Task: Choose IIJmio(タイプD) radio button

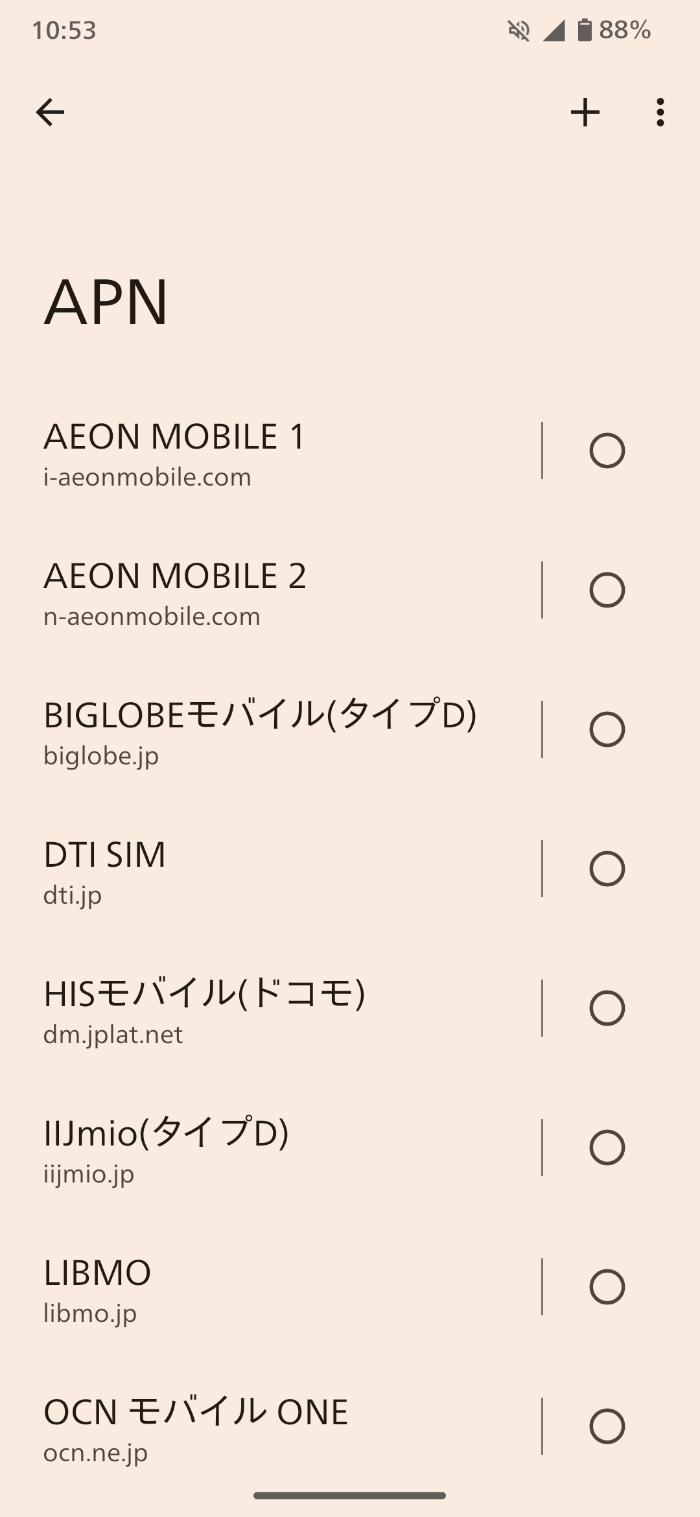Action: click(607, 1147)
